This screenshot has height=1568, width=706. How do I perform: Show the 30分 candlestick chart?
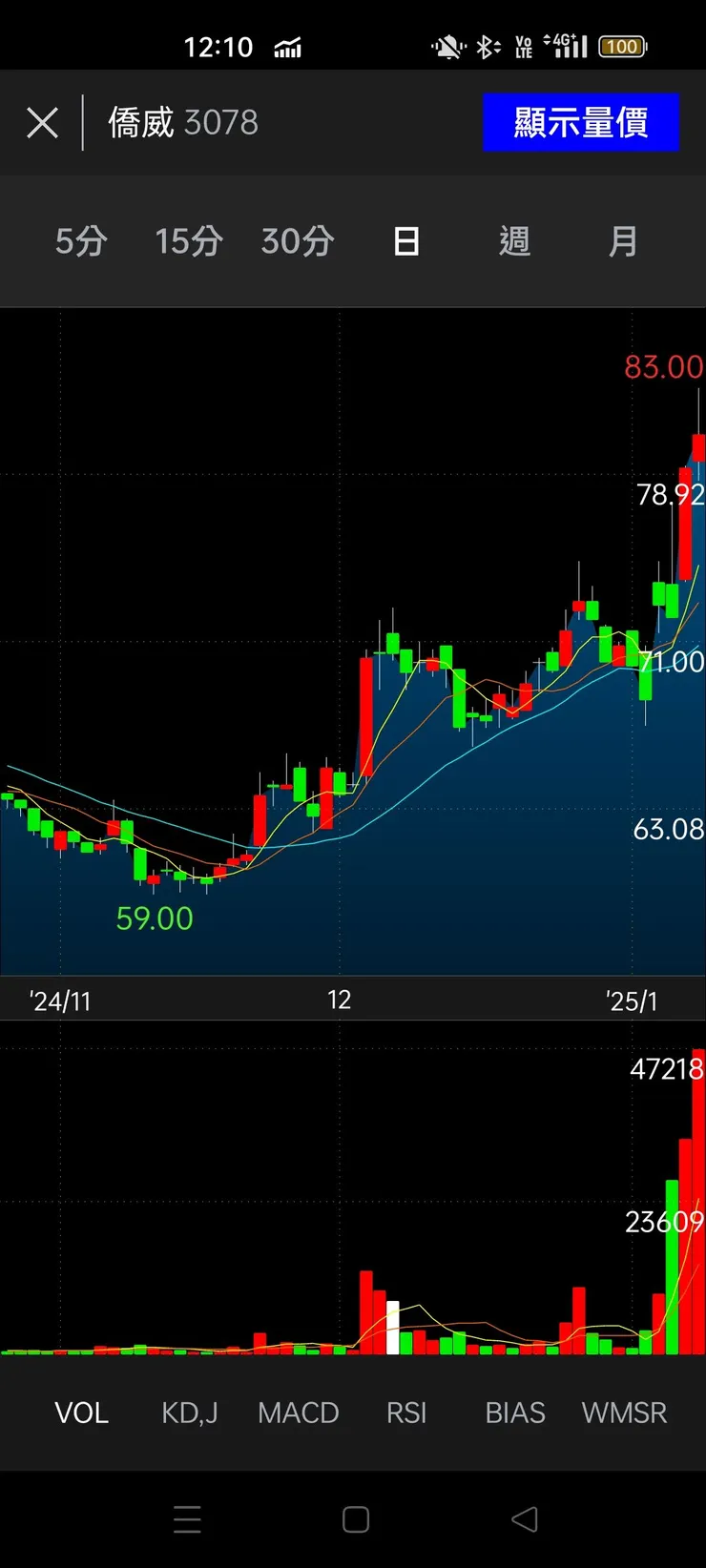pyautogui.click(x=298, y=241)
